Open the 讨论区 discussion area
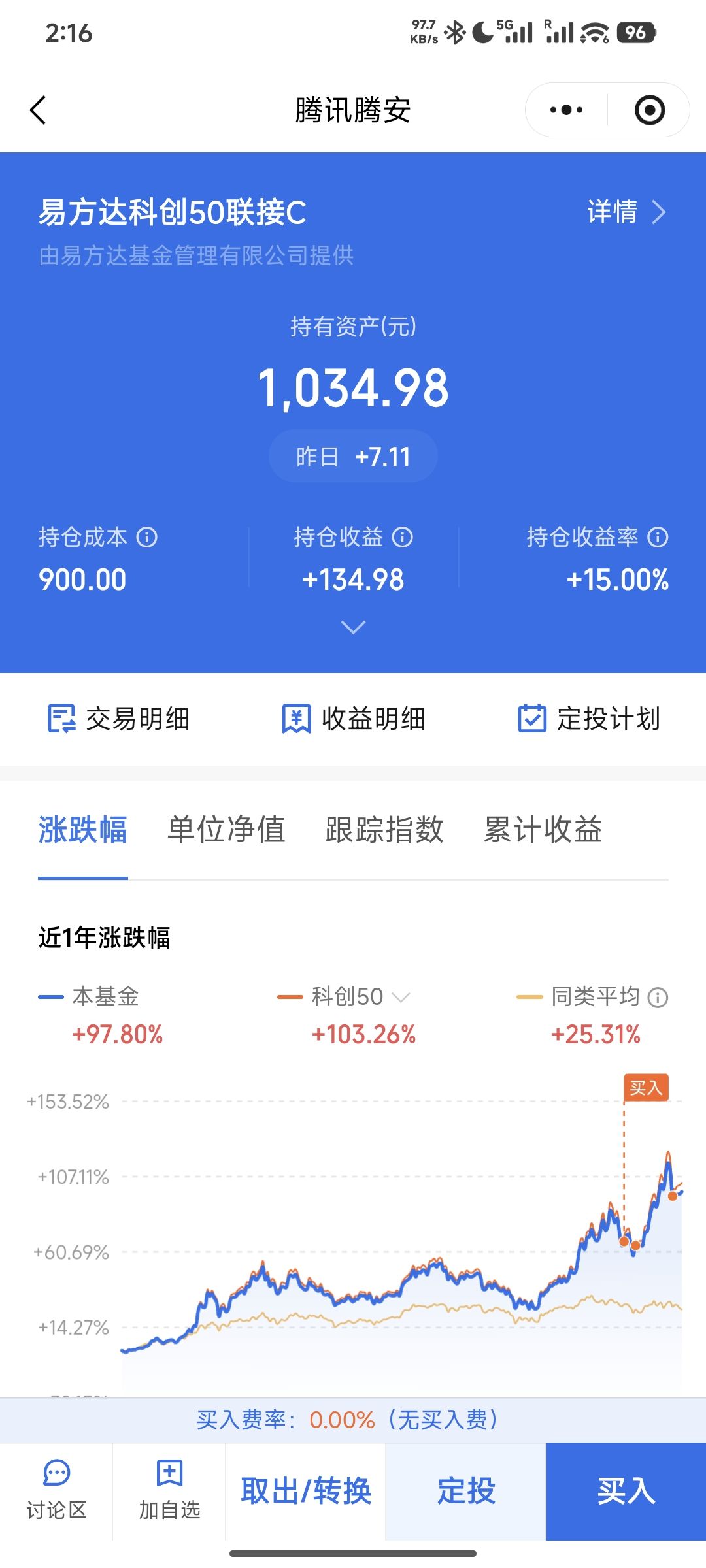The height and width of the screenshot is (1568, 706). (56, 1491)
